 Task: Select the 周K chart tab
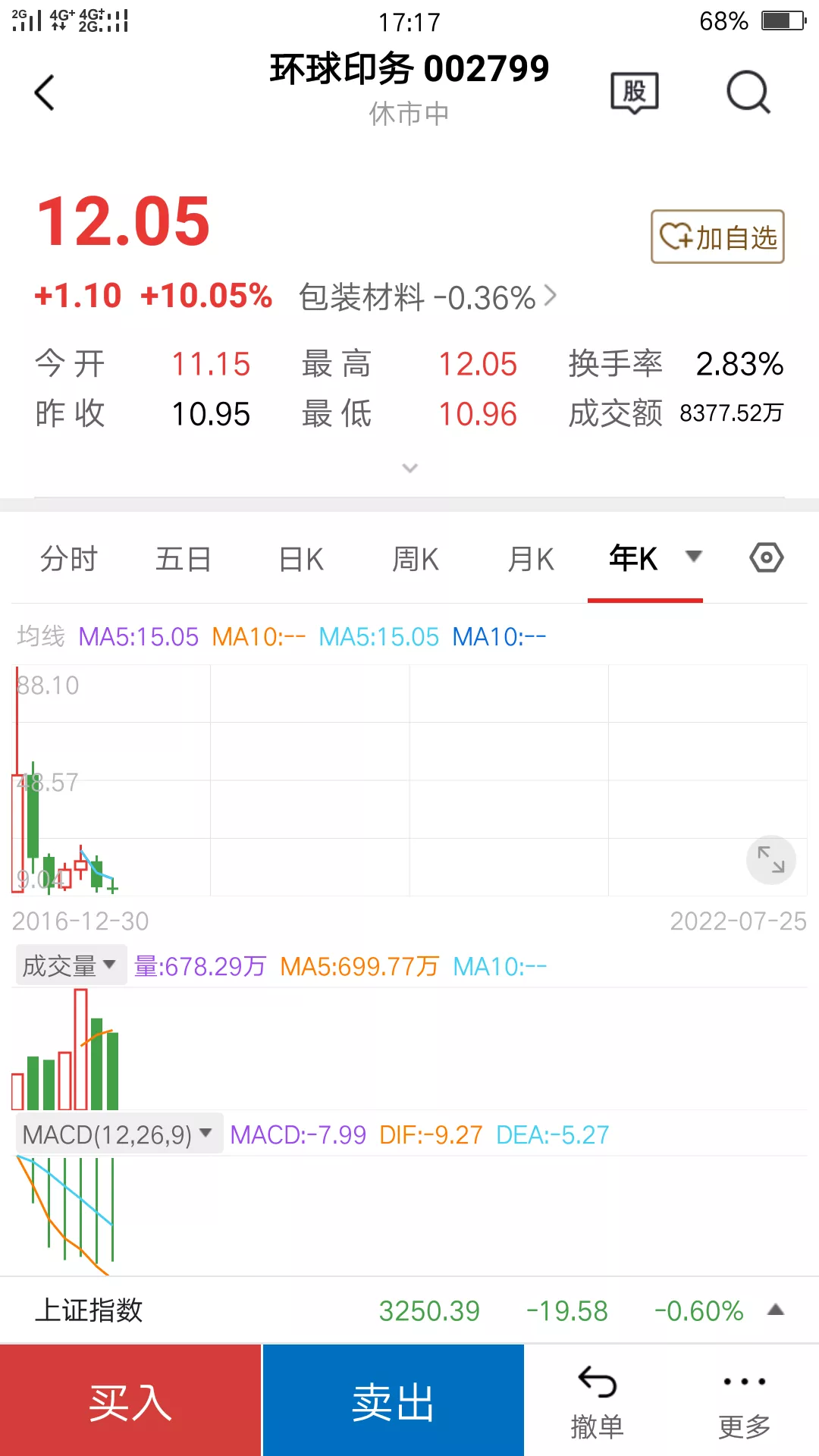416,560
